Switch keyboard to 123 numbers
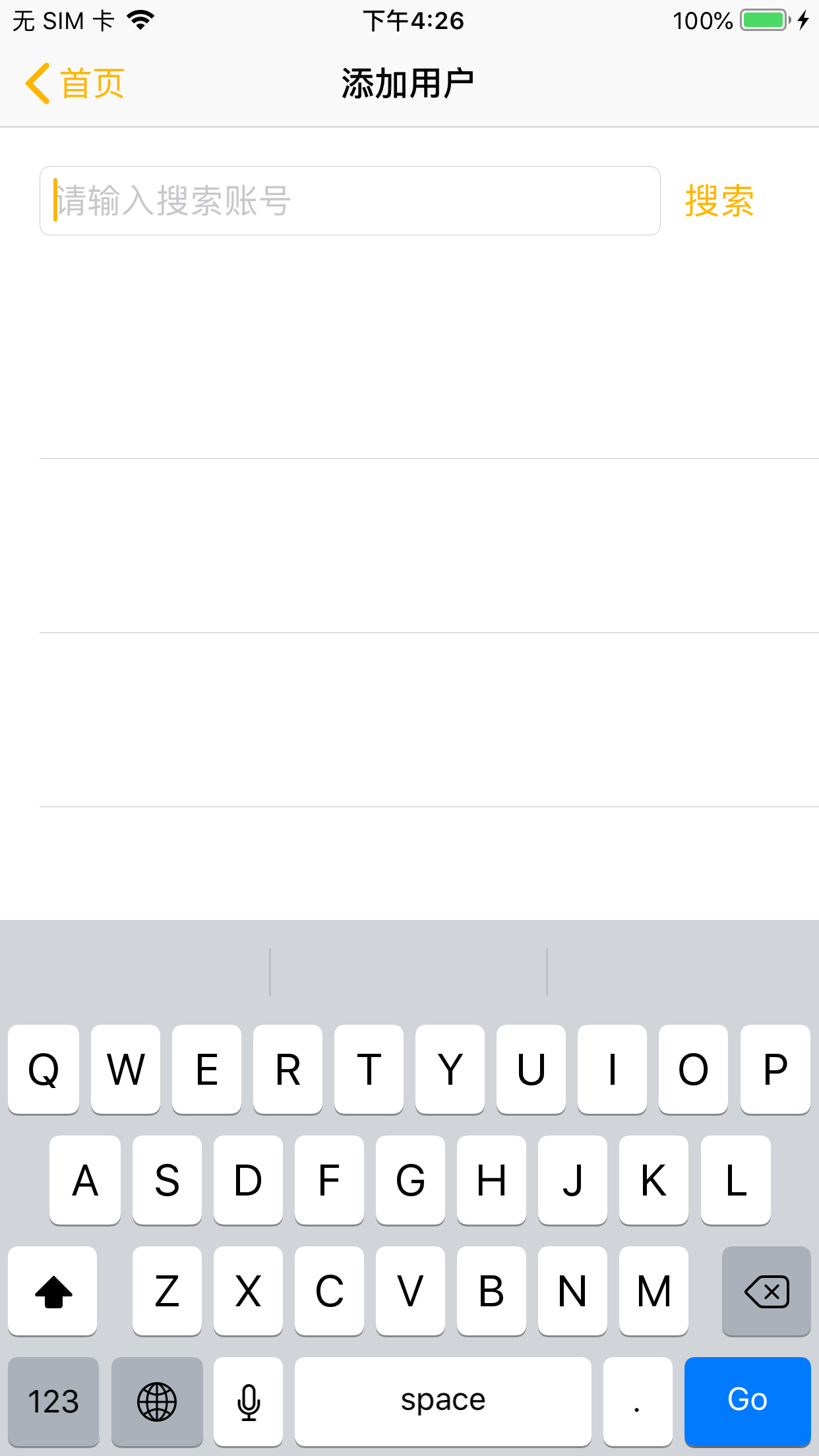This screenshot has width=819, height=1456. click(53, 1401)
